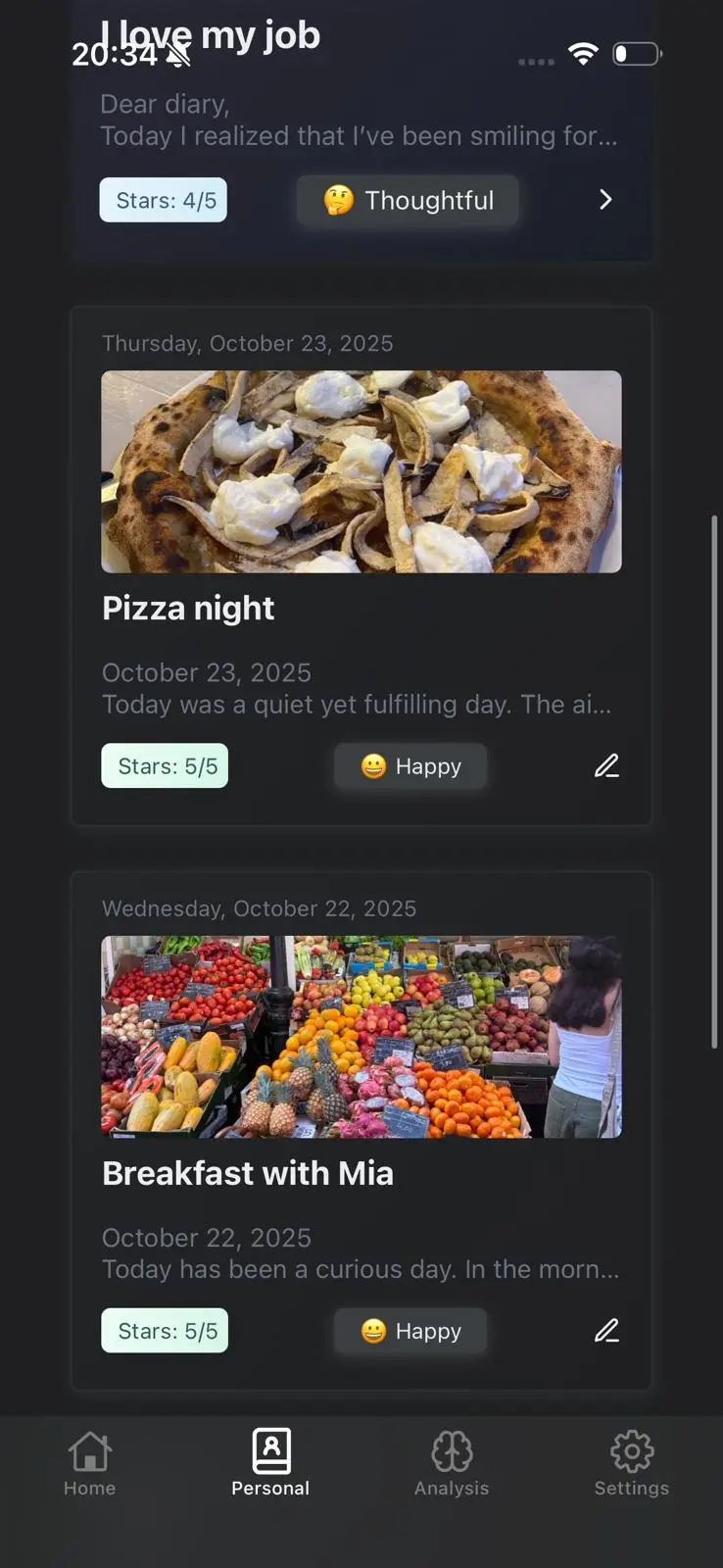View the Breakfast with Mia diary card
This screenshot has height=1568, width=723.
point(361,1173)
